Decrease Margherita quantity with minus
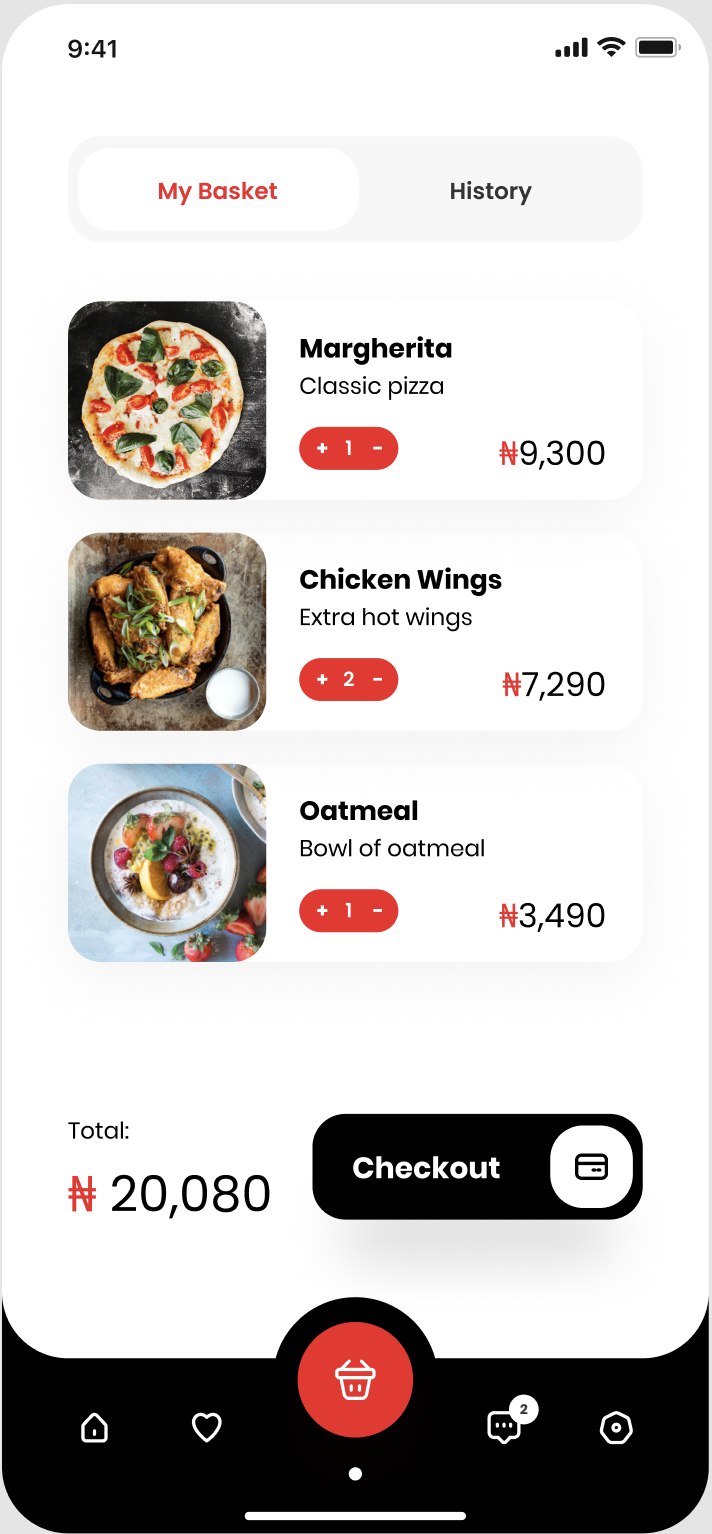 point(378,449)
